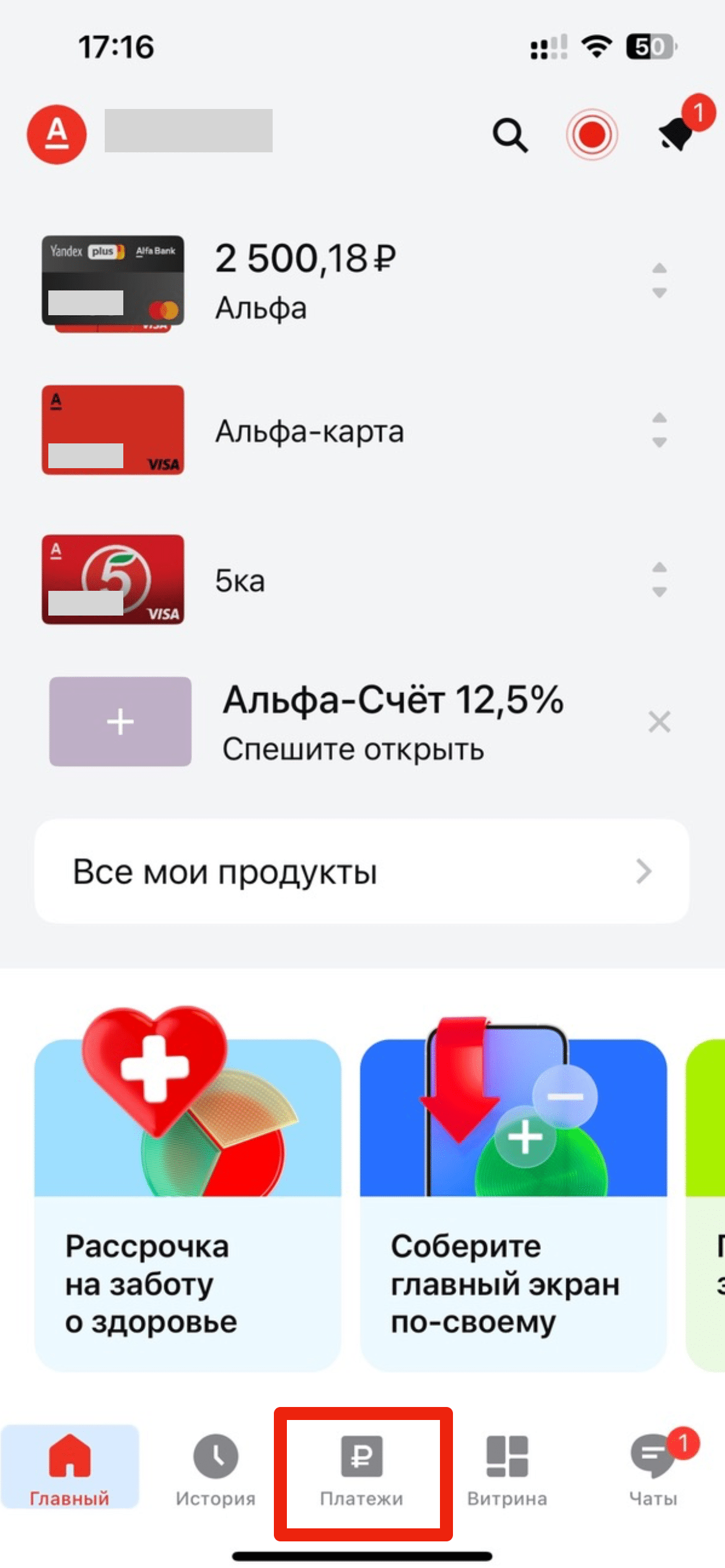Dismiss the Альфа-Счёт 12,5% offer
Viewport: 725px width, 1568px height.
(659, 721)
